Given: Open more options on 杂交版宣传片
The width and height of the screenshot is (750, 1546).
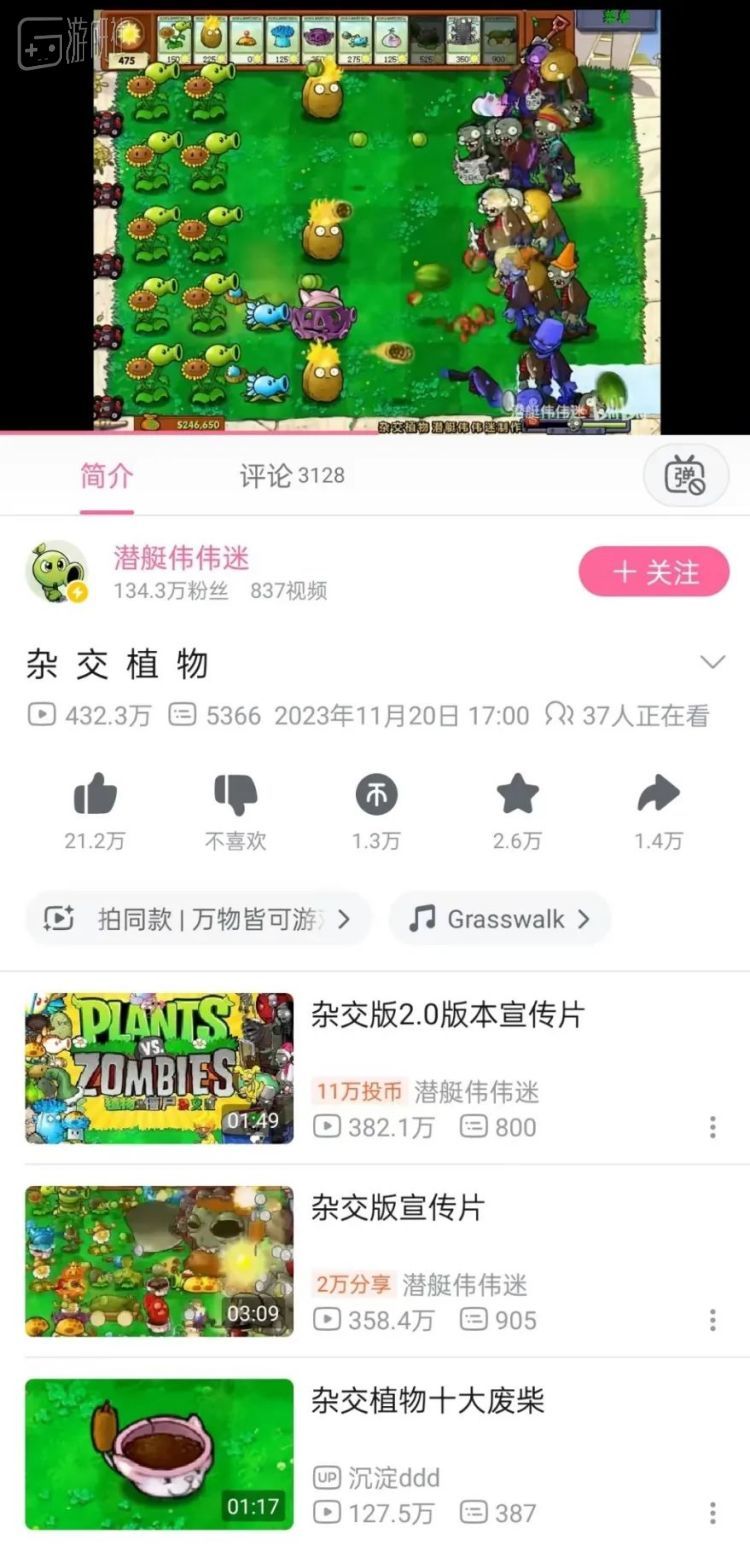Looking at the screenshot, I should pyautogui.click(x=712, y=1321).
